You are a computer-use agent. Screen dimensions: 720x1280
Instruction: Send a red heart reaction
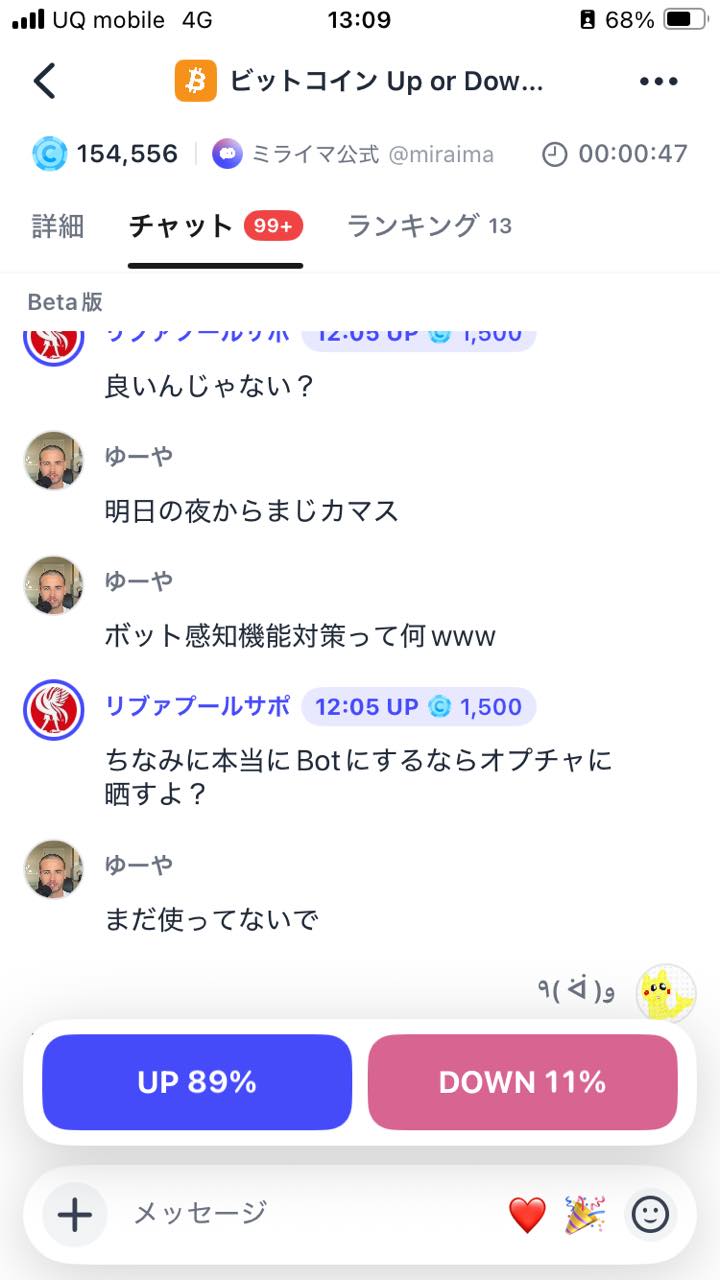[x=527, y=1215]
